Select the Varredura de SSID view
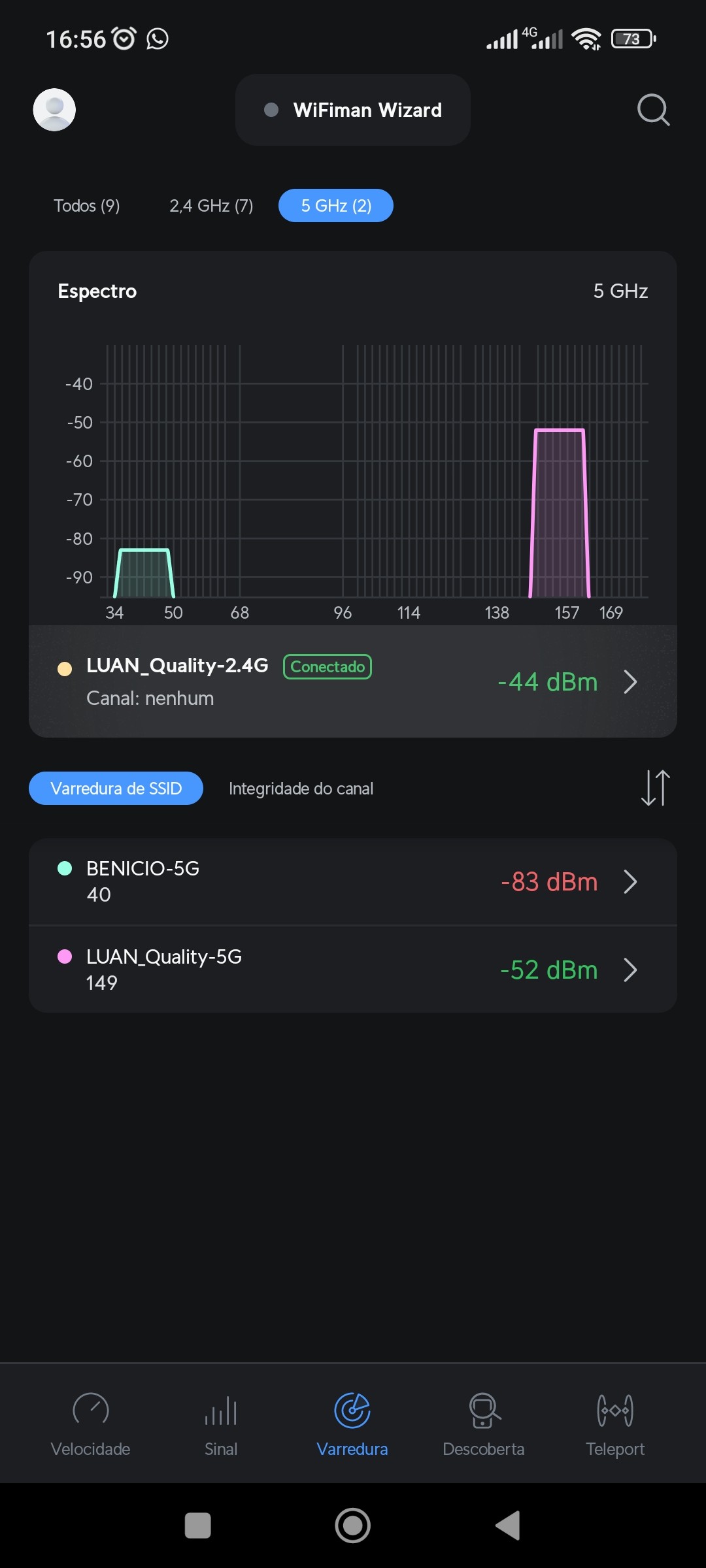 [116, 789]
